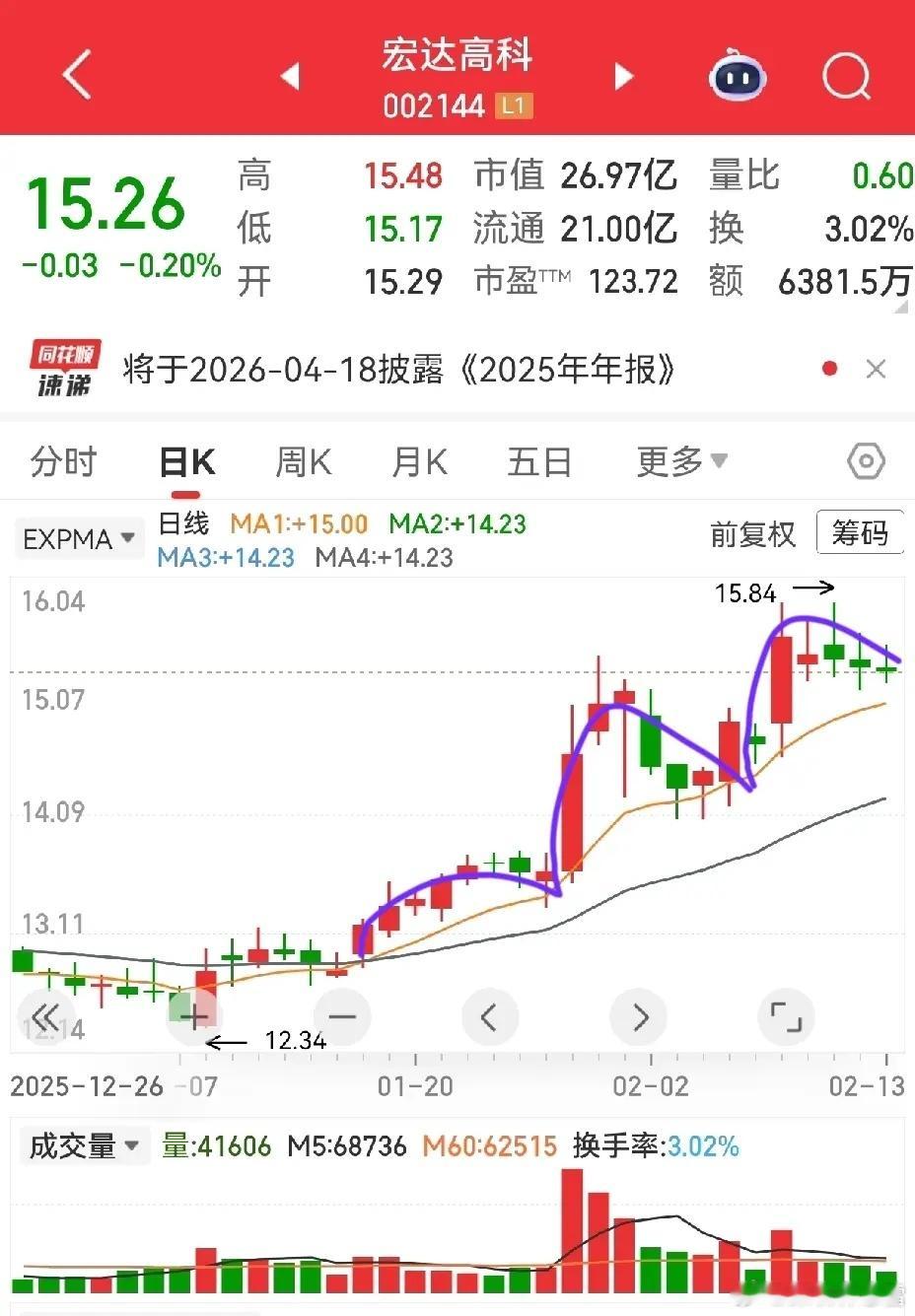Step forward using the right chevron icon

[638, 1016]
